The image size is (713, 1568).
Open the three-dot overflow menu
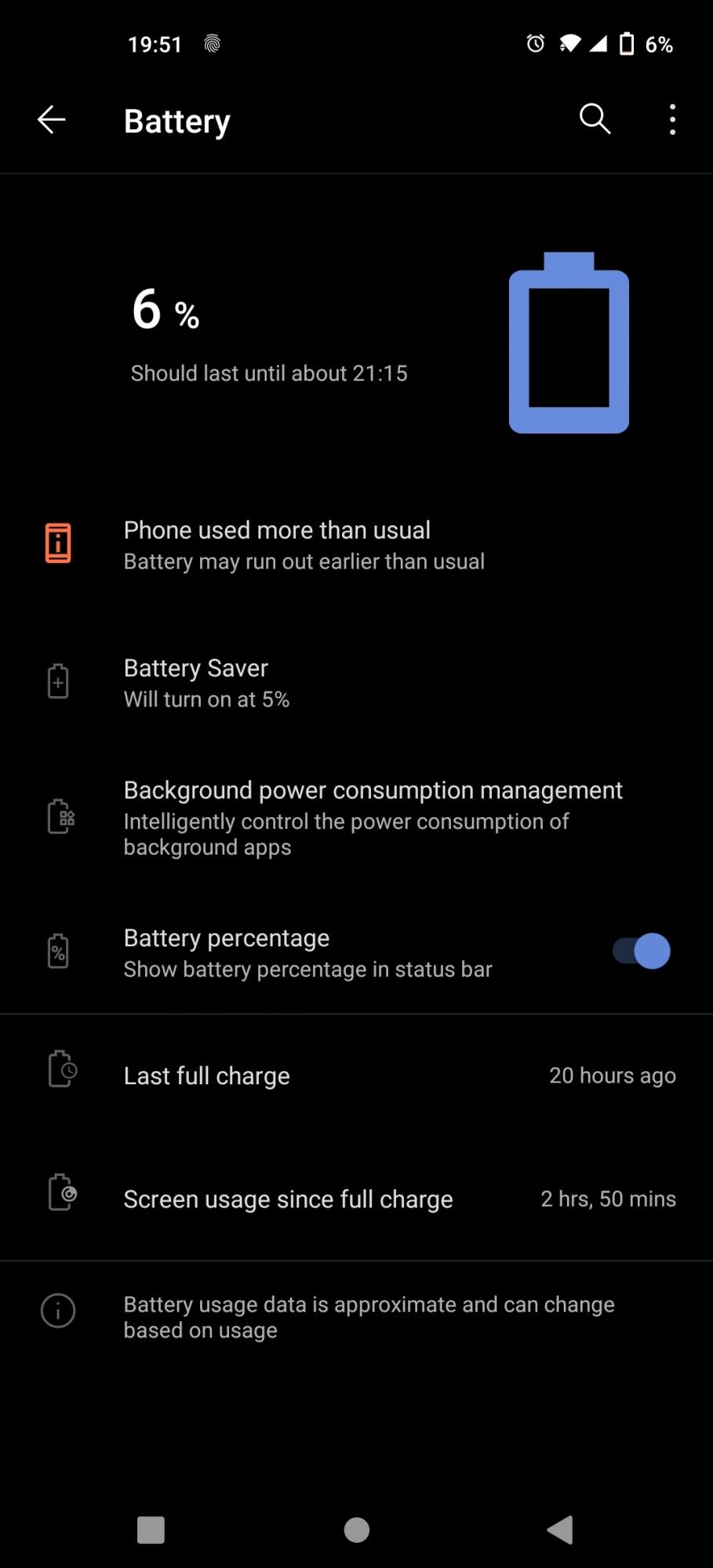(x=672, y=120)
